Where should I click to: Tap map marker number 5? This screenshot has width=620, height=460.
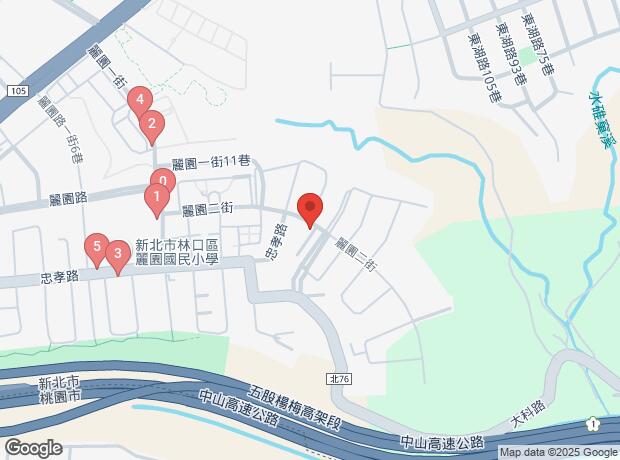click(97, 247)
